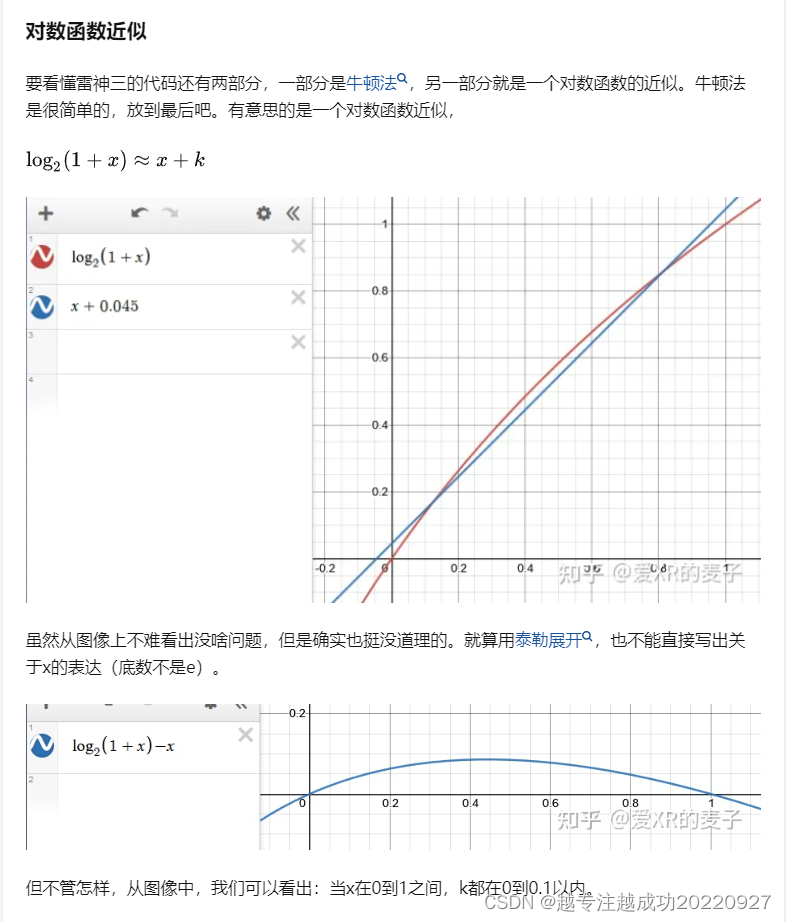Collapse the expression panel with the « chevron

click(292, 212)
